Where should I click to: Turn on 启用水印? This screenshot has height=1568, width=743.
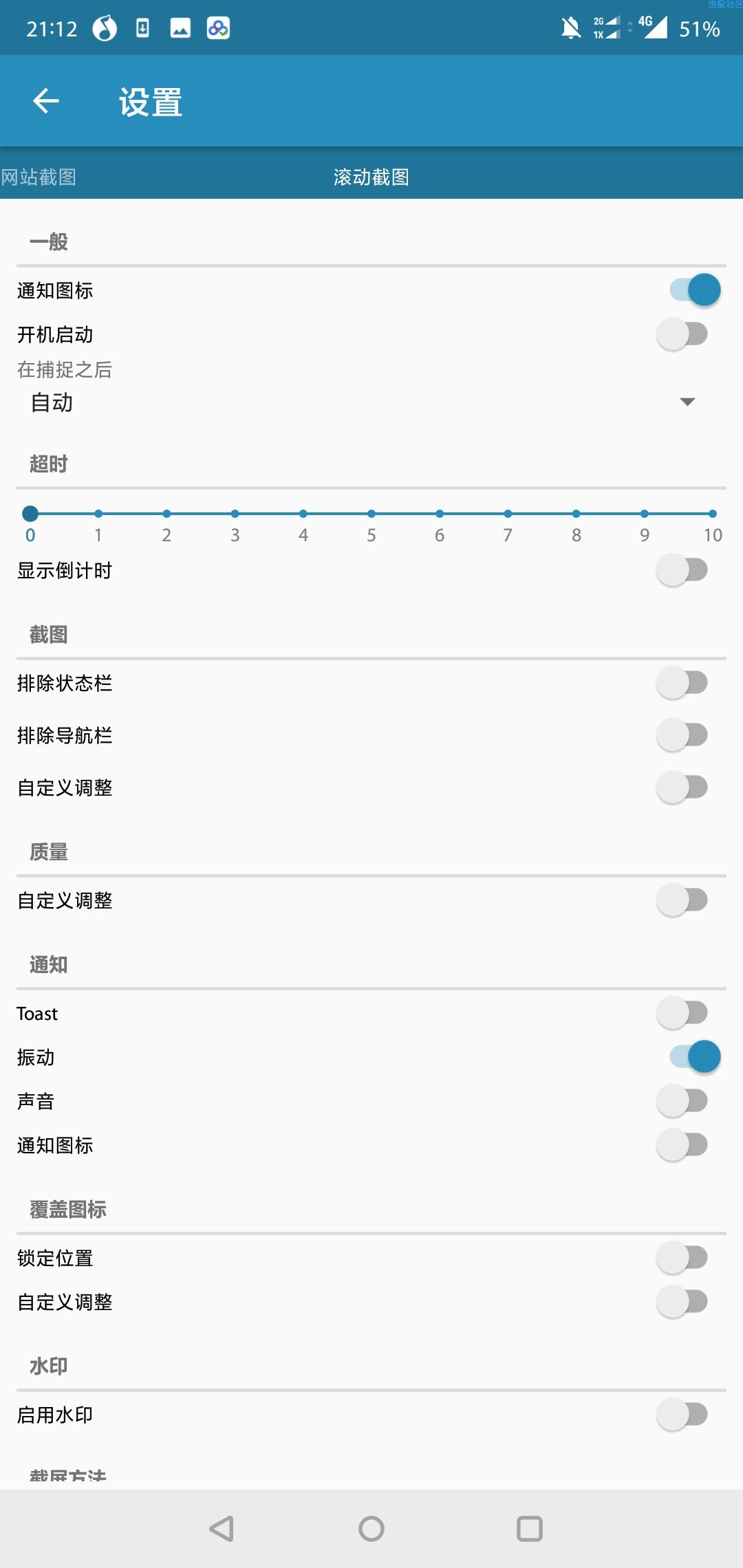[682, 1415]
